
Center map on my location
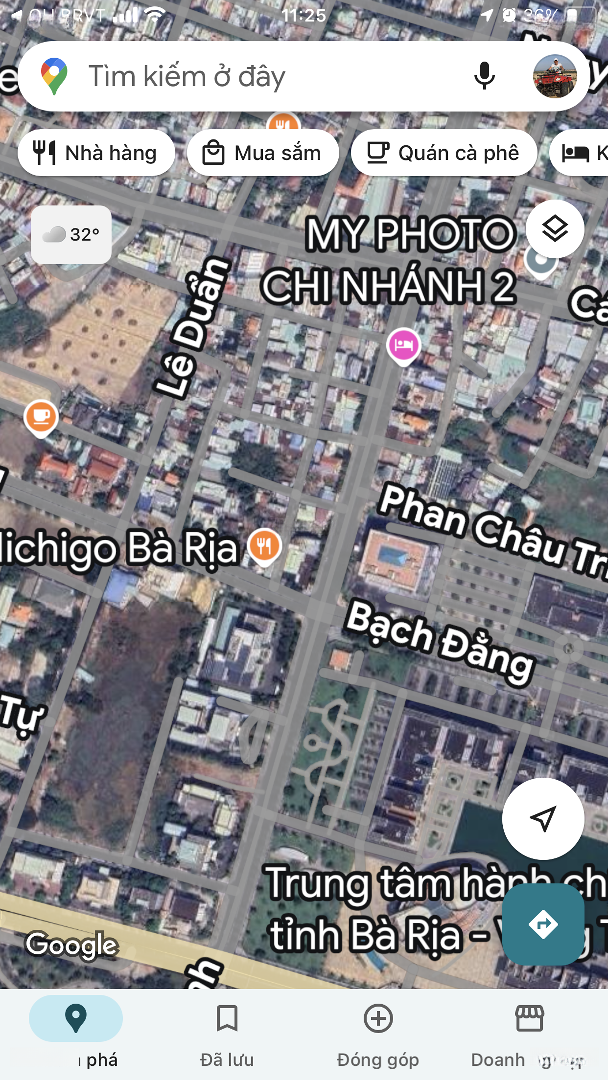[543, 818]
